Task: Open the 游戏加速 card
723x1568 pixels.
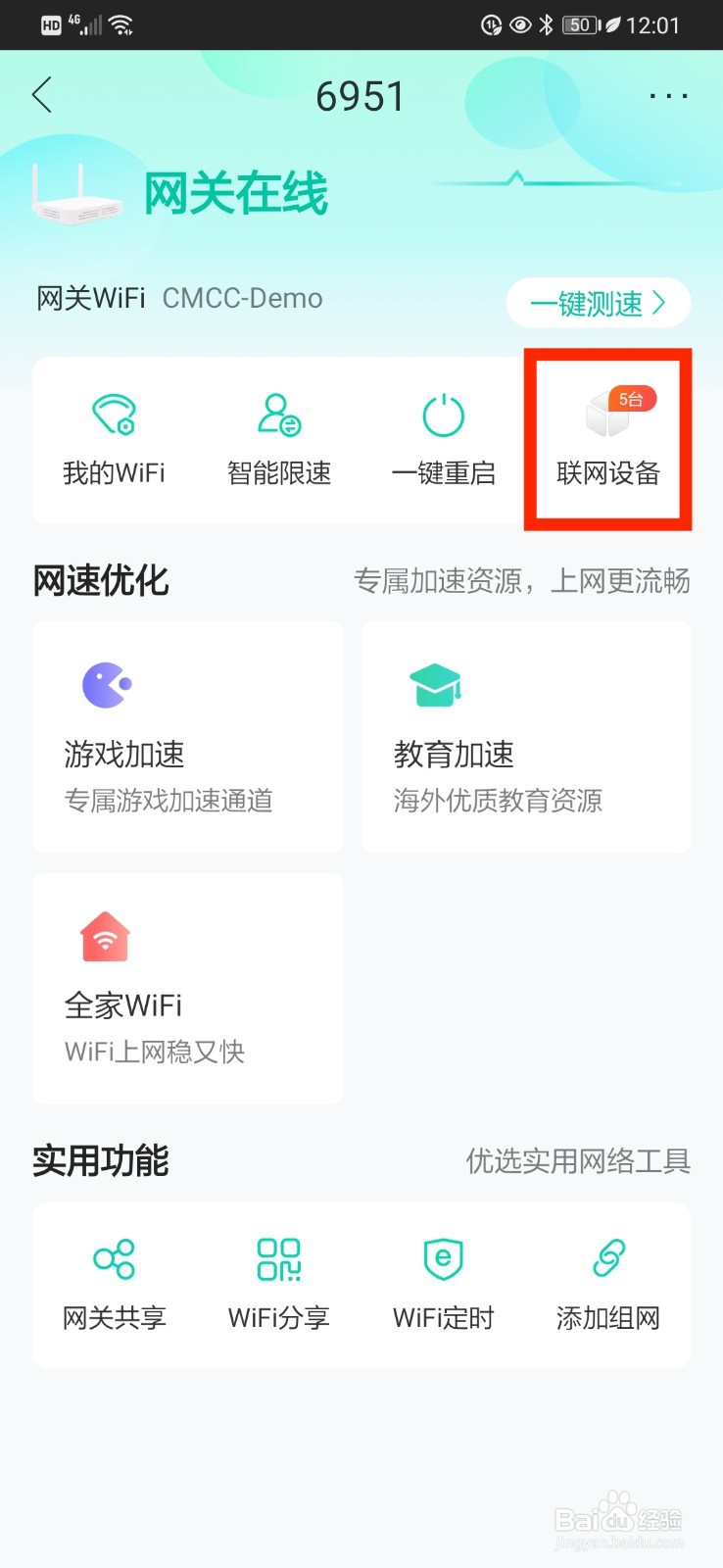Action: 187,737
